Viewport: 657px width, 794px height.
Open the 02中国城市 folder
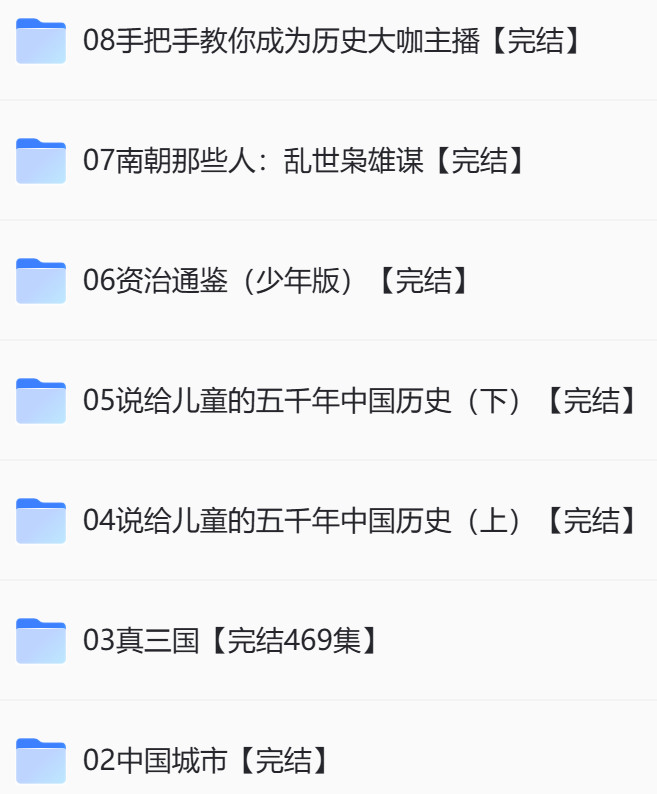(207, 760)
